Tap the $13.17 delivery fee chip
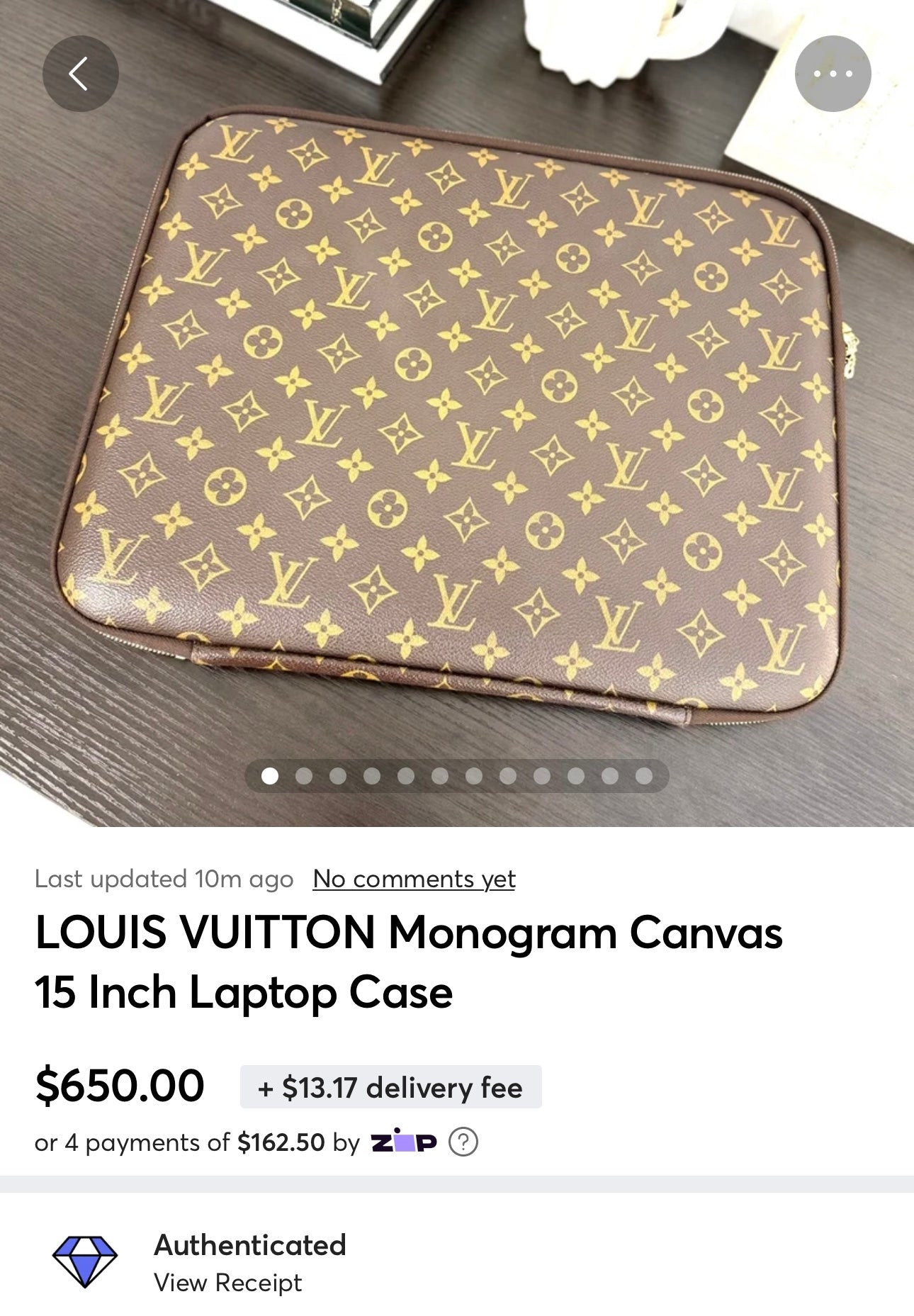Viewport: 914px width, 1316px height. click(x=390, y=1087)
